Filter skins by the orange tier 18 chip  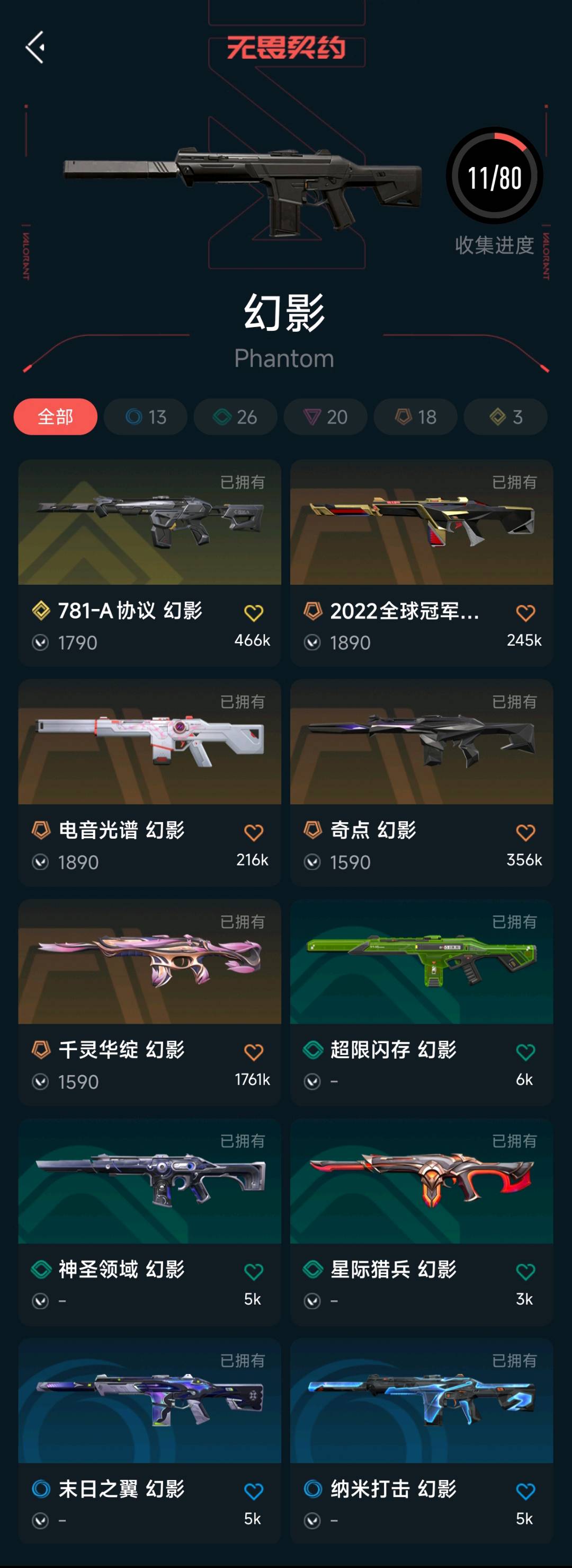coord(415,417)
